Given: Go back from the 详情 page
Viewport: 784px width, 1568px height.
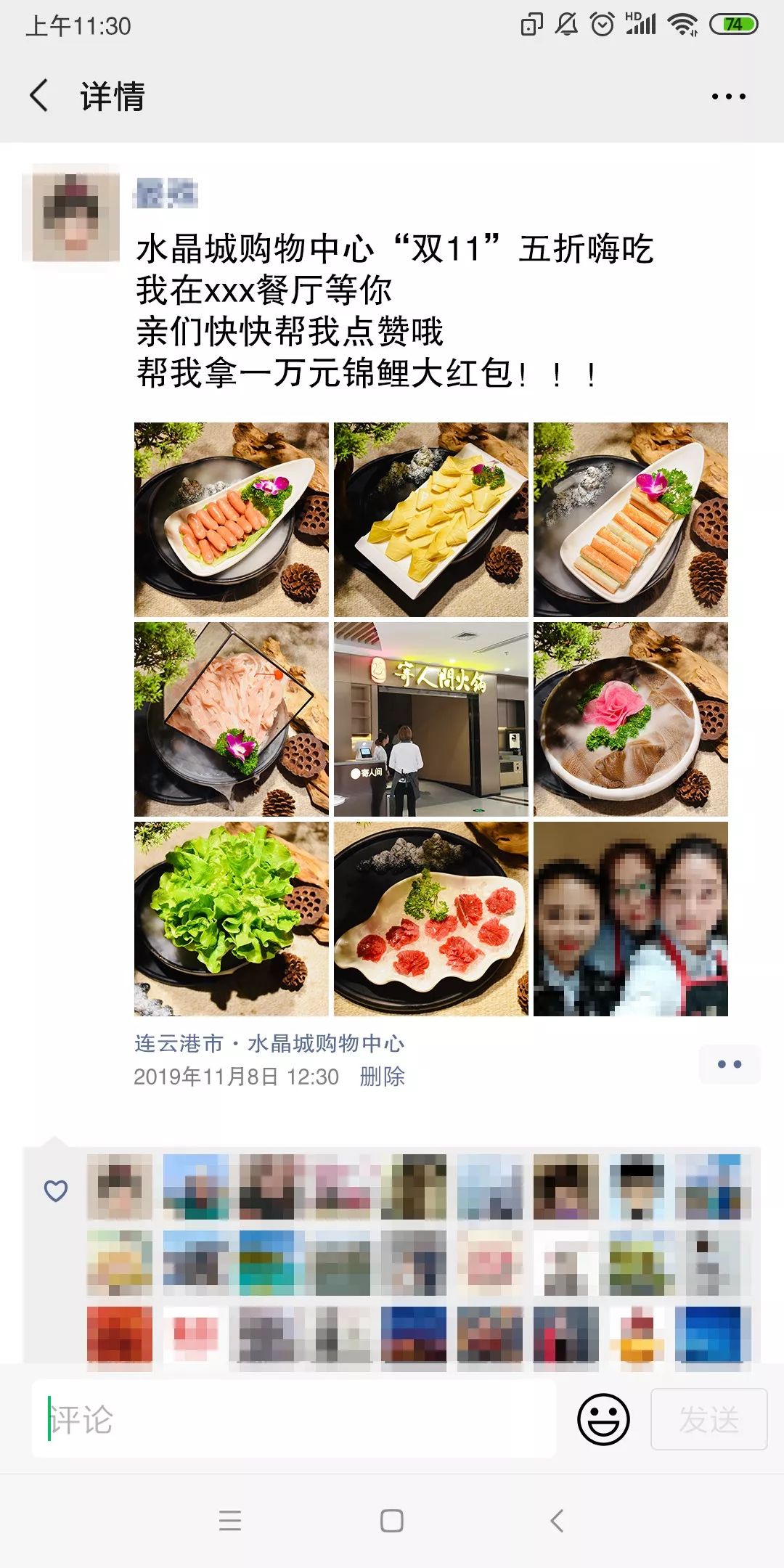Looking at the screenshot, I should (x=39, y=96).
